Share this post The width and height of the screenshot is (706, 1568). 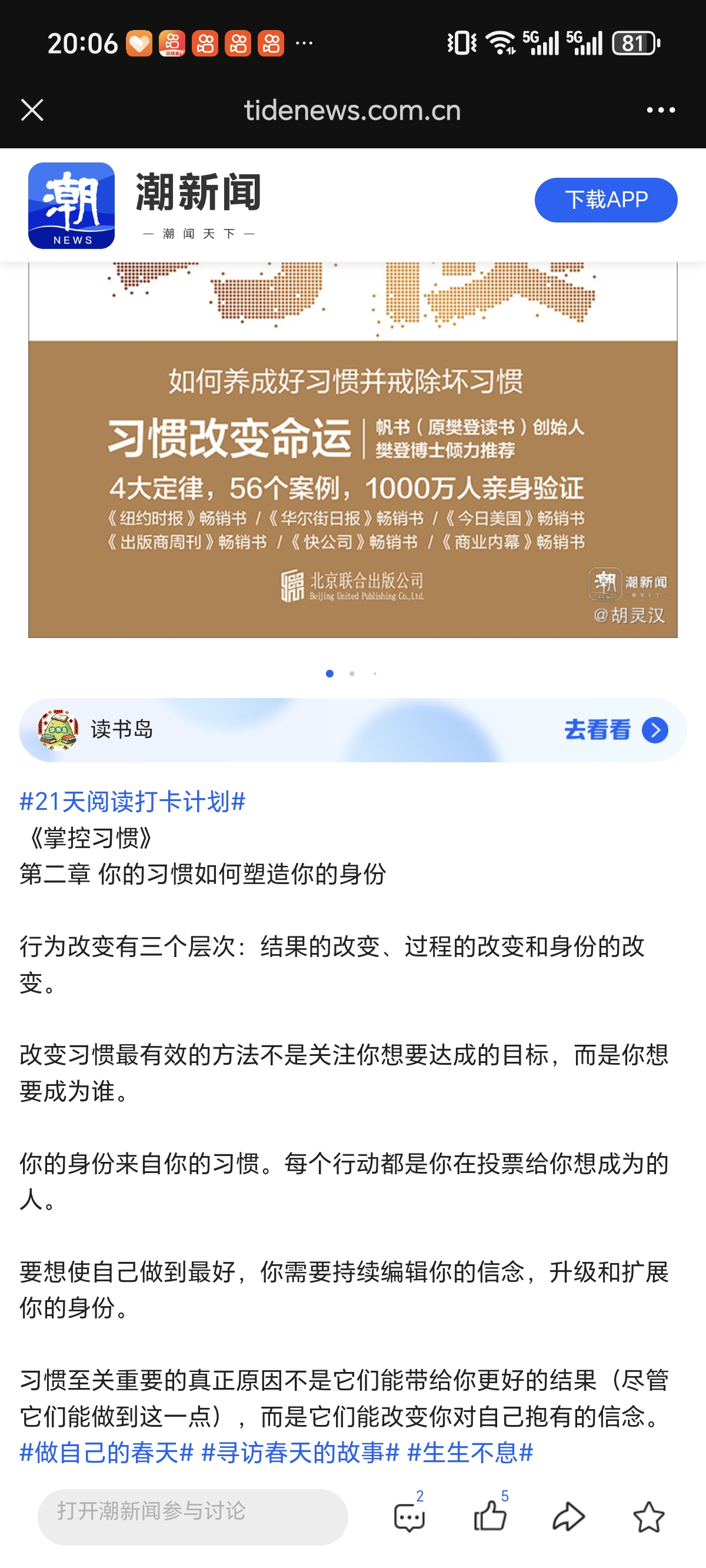click(x=568, y=1516)
